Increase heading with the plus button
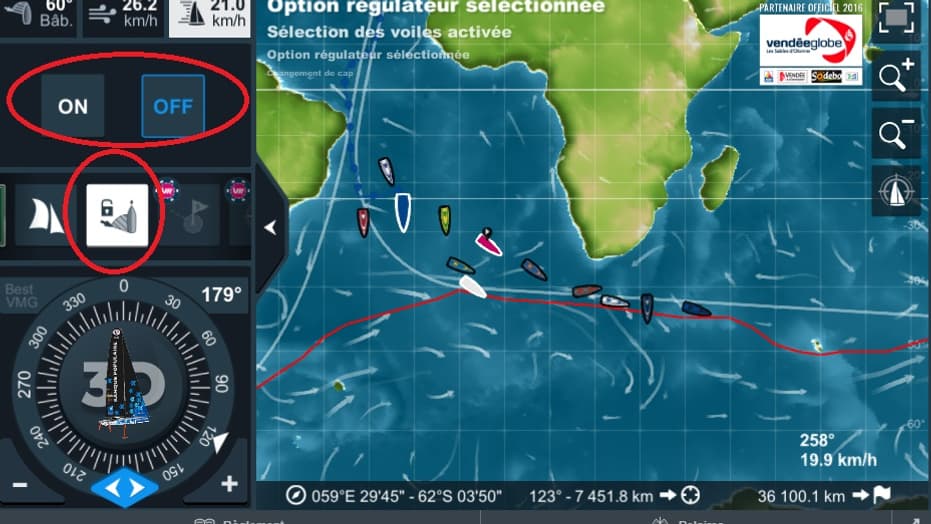Viewport: 931px width, 524px height. (x=229, y=485)
